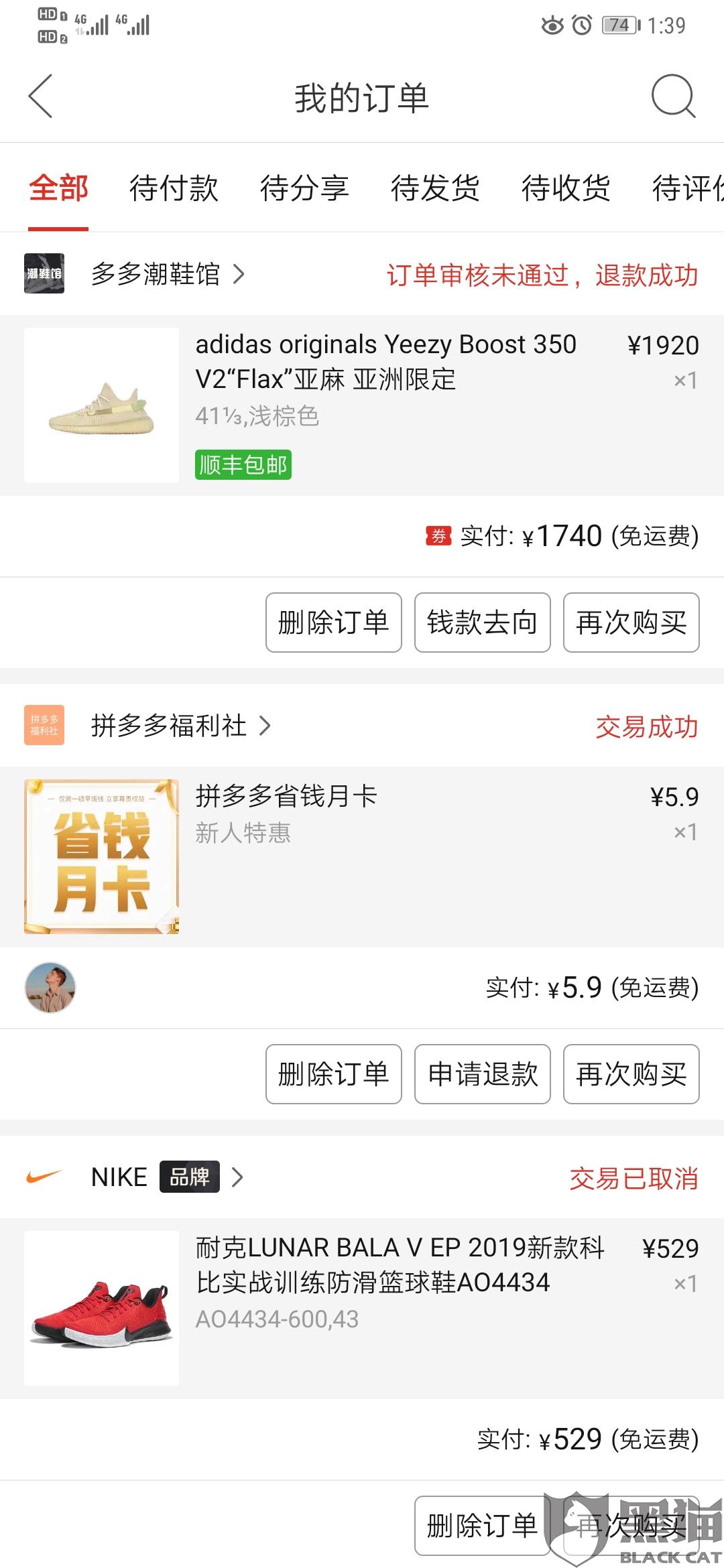Viewport: 724px width, 1568px height.
Task: Open the order search icon
Action: coord(673,96)
